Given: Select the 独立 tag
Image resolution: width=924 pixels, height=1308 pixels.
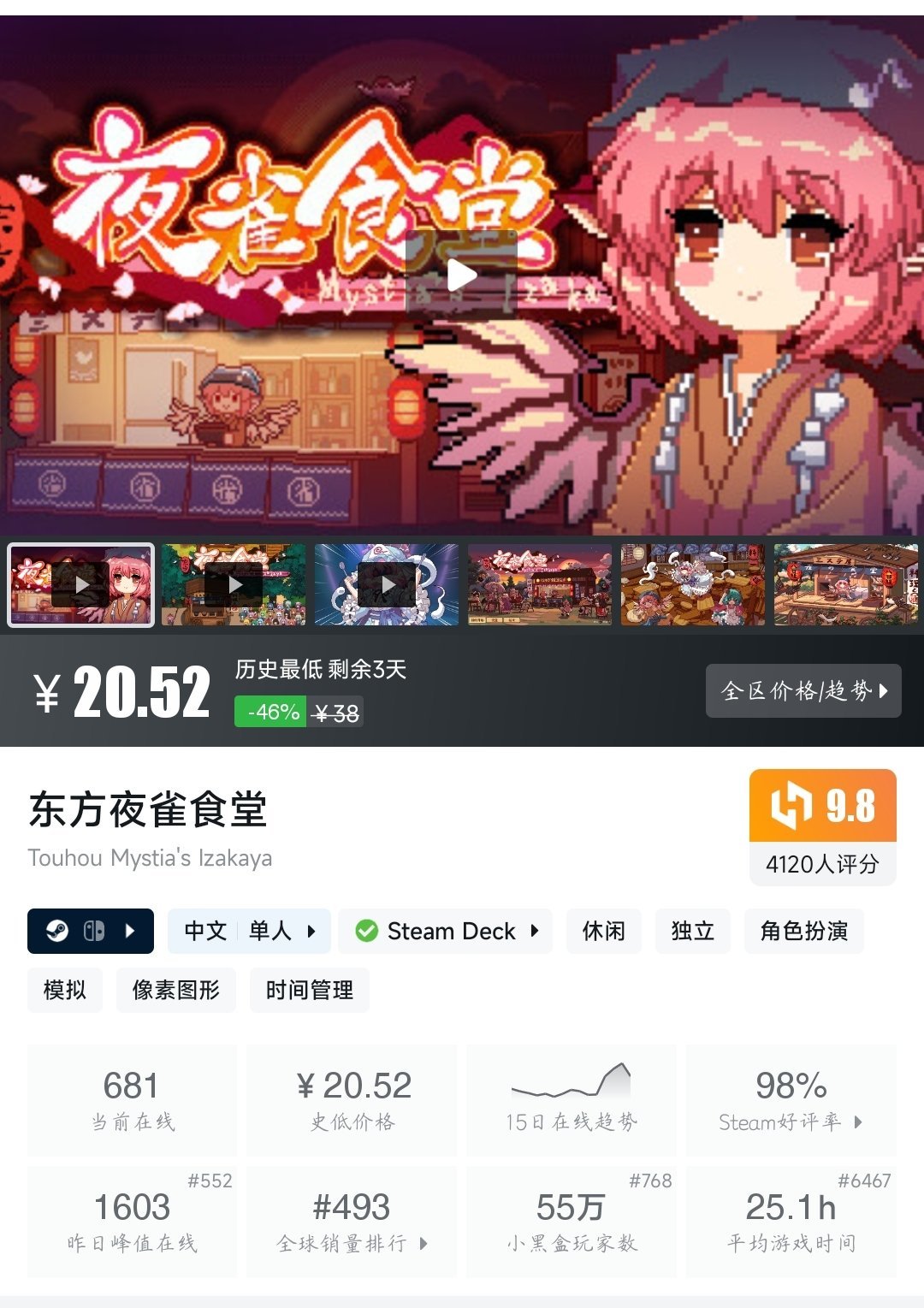Looking at the screenshot, I should [x=692, y=931].
